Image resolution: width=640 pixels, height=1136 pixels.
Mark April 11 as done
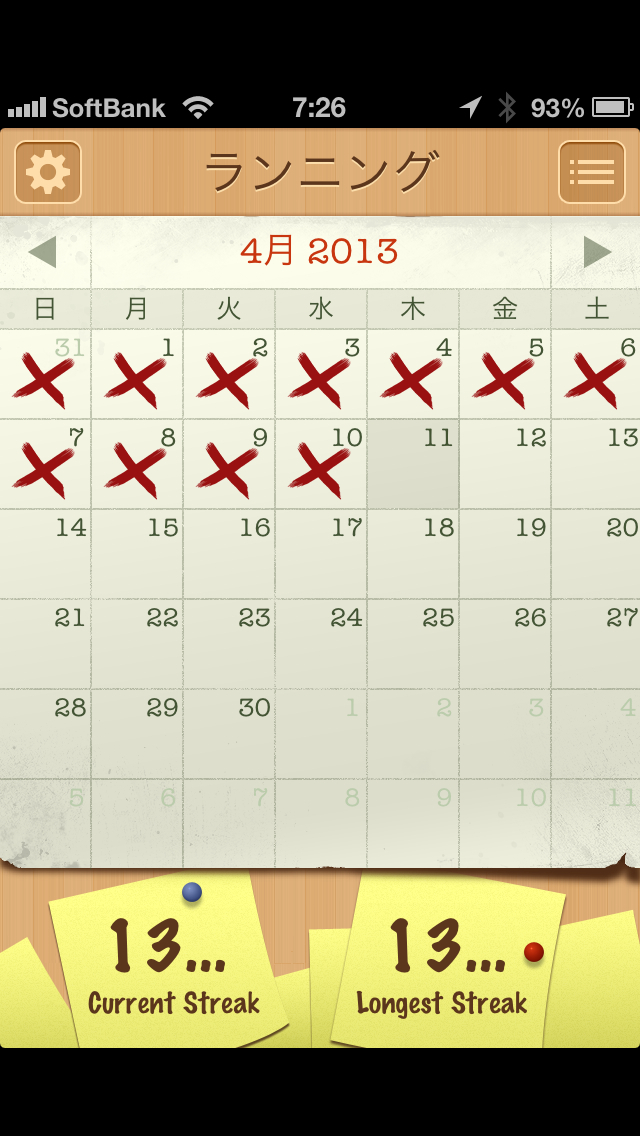(413, 464)
